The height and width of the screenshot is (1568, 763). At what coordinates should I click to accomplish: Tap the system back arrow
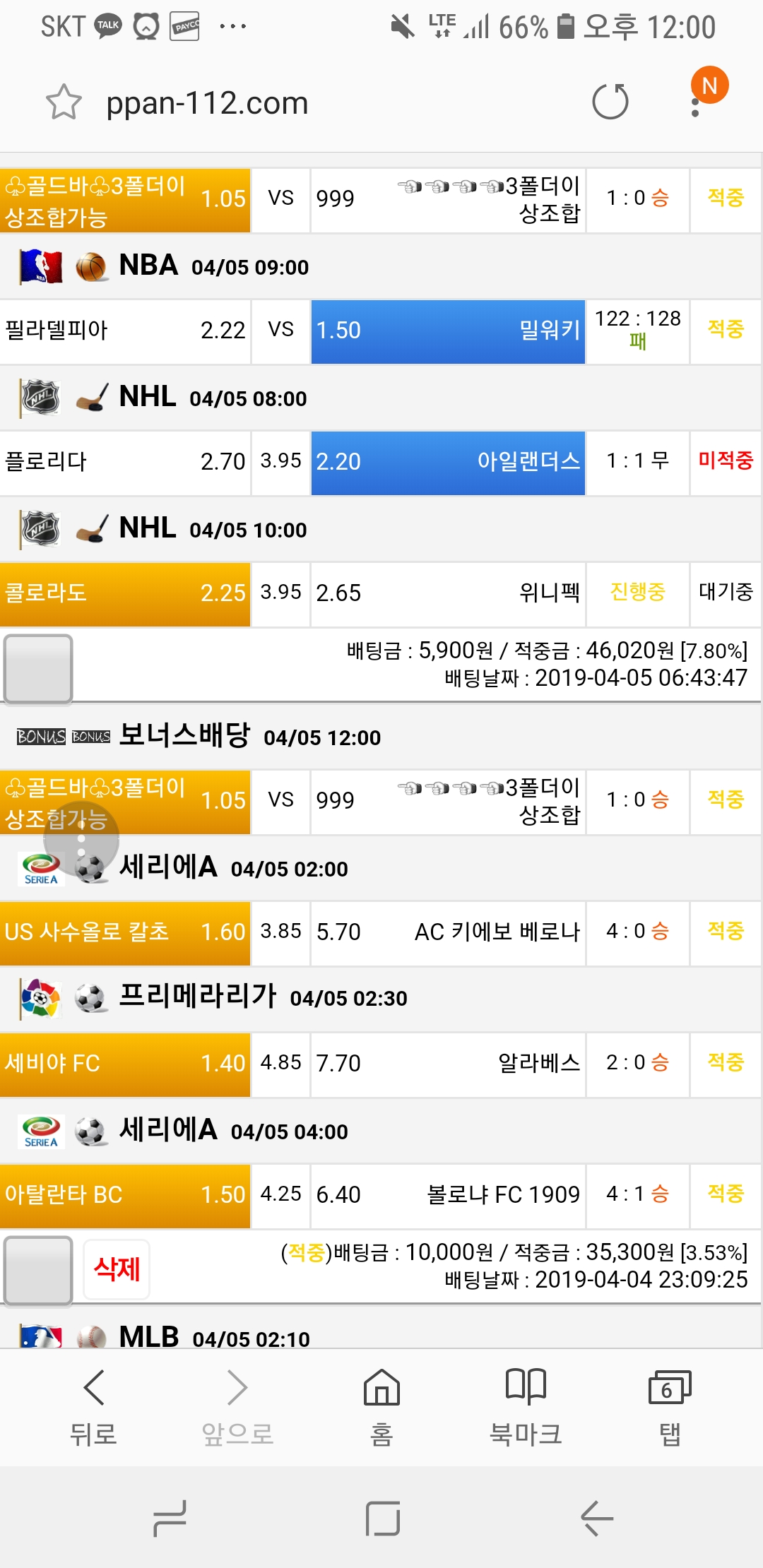(x=597, y=1519)
